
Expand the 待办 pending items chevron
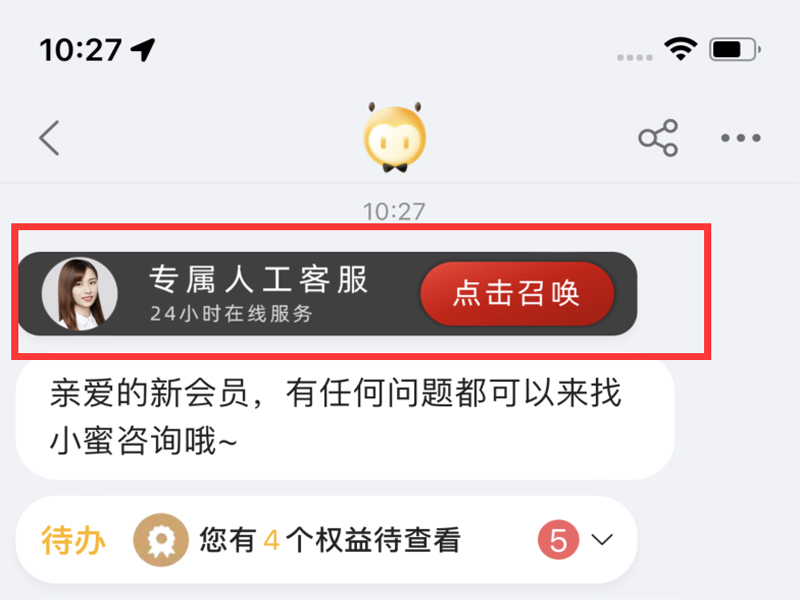(602, 540)
